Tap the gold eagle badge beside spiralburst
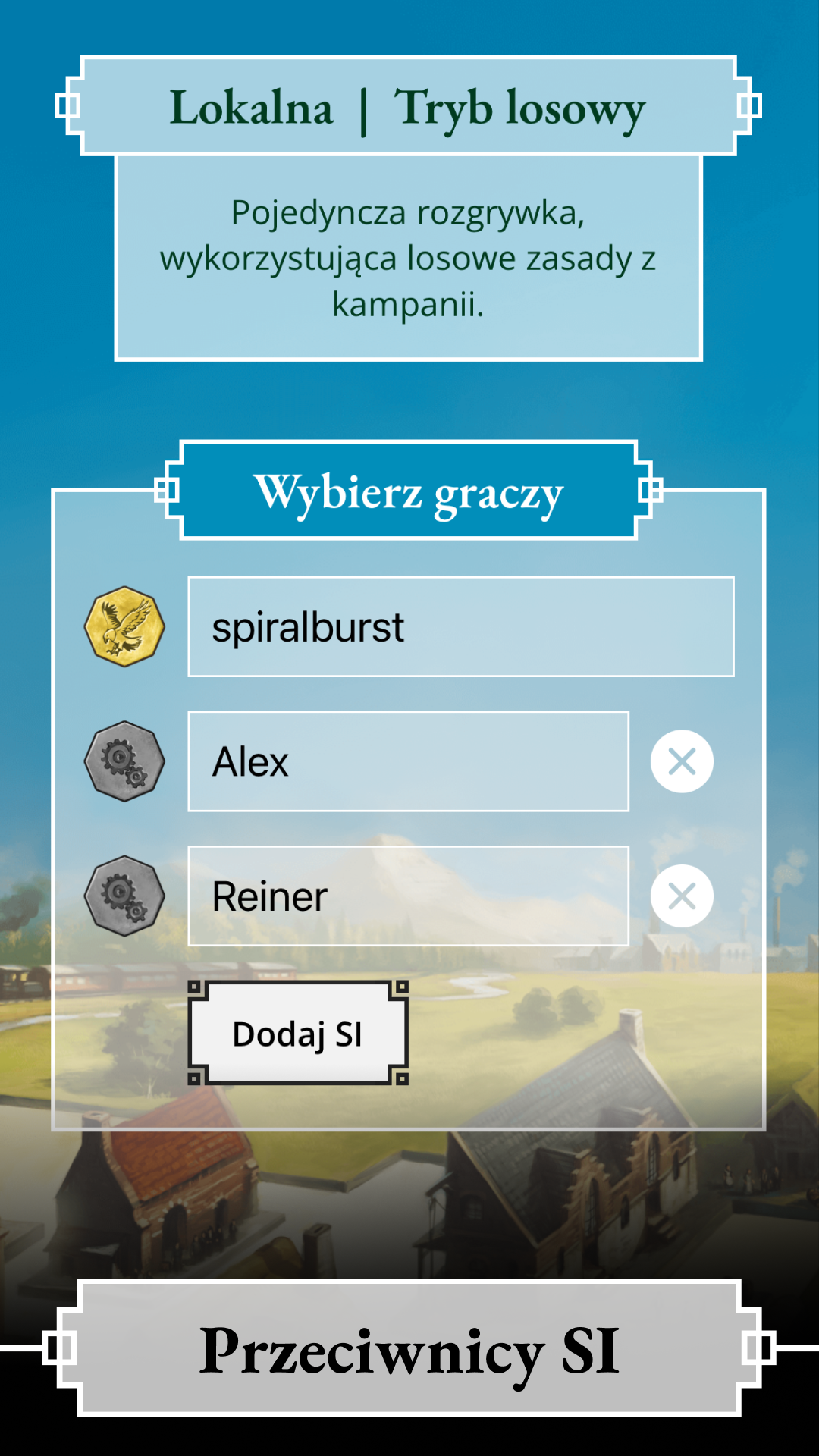 point(124,627)
